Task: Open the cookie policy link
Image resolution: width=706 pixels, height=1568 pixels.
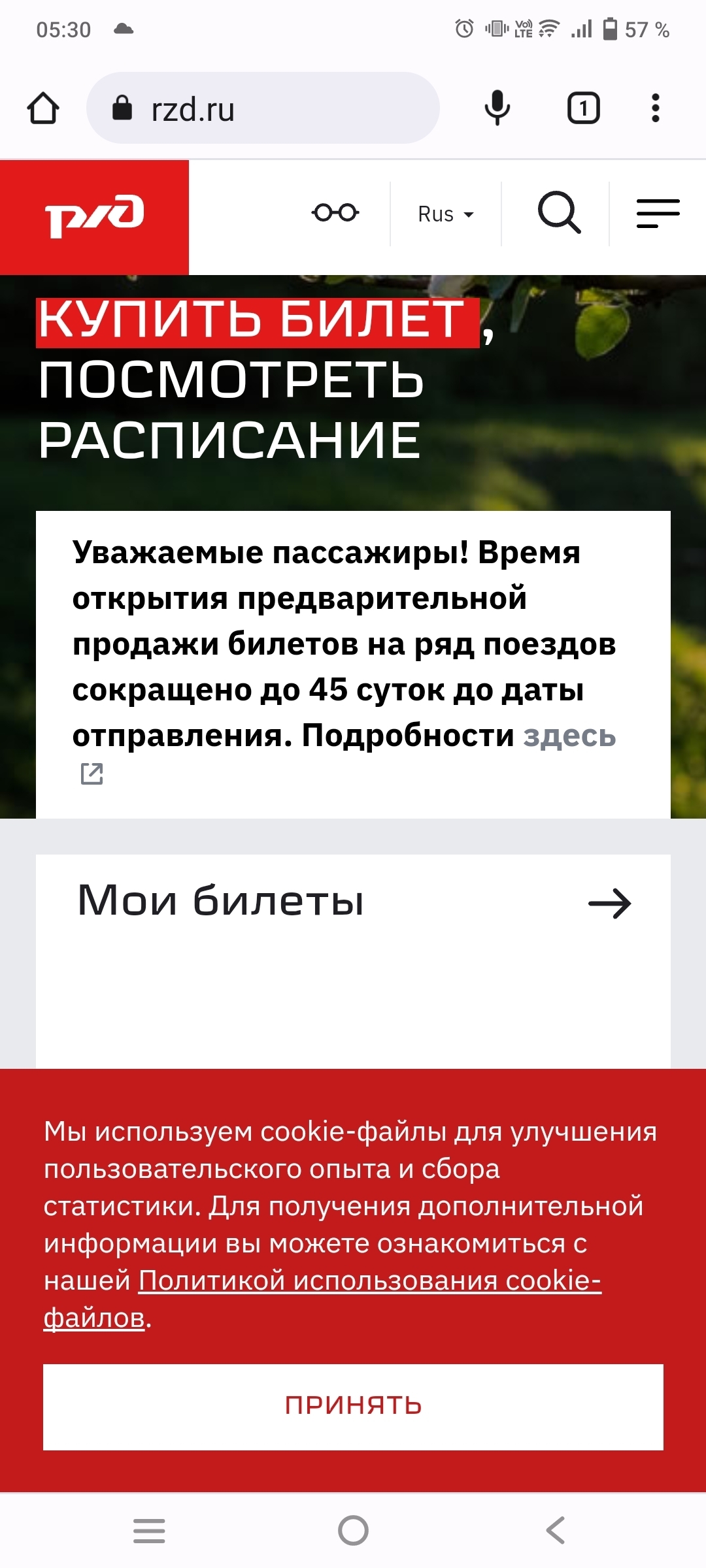Action: (x=369, y=1281)
